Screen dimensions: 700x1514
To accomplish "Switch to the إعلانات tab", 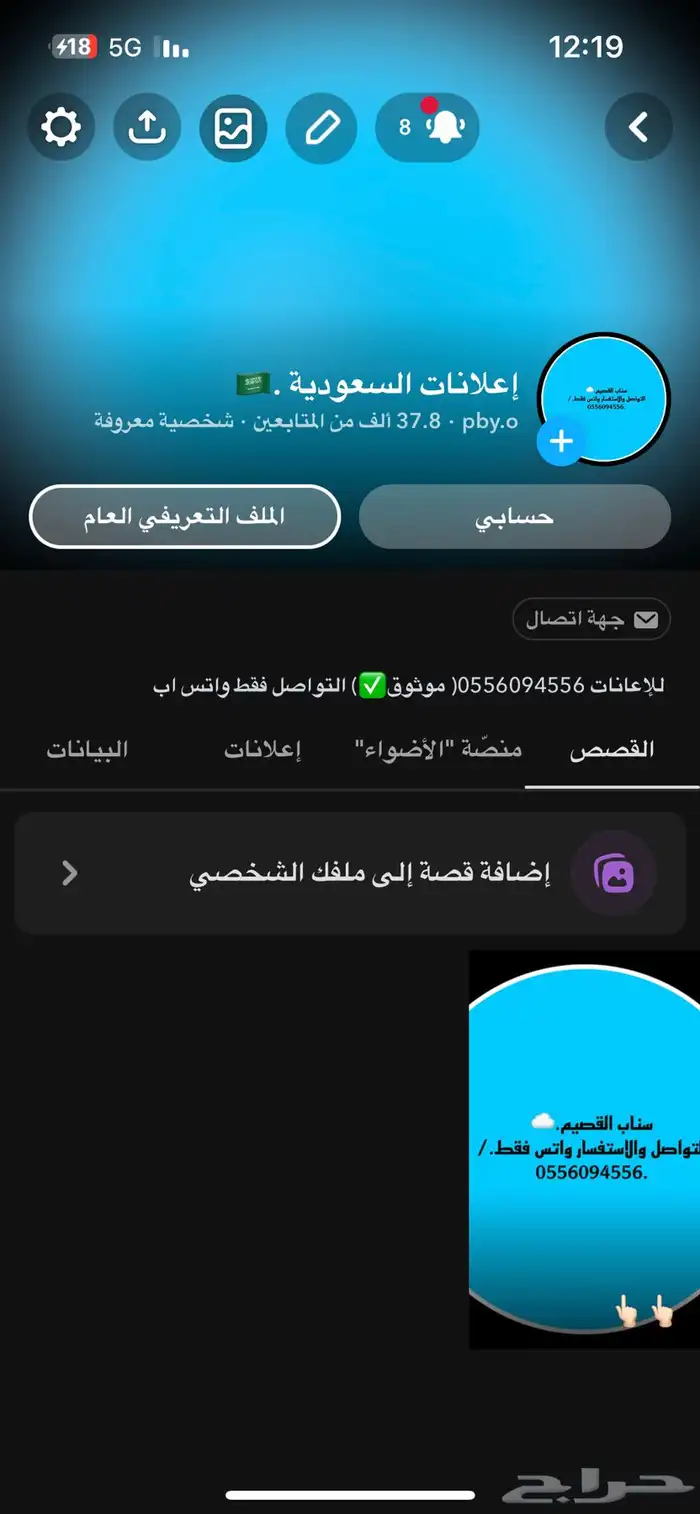I will (262, 750).
